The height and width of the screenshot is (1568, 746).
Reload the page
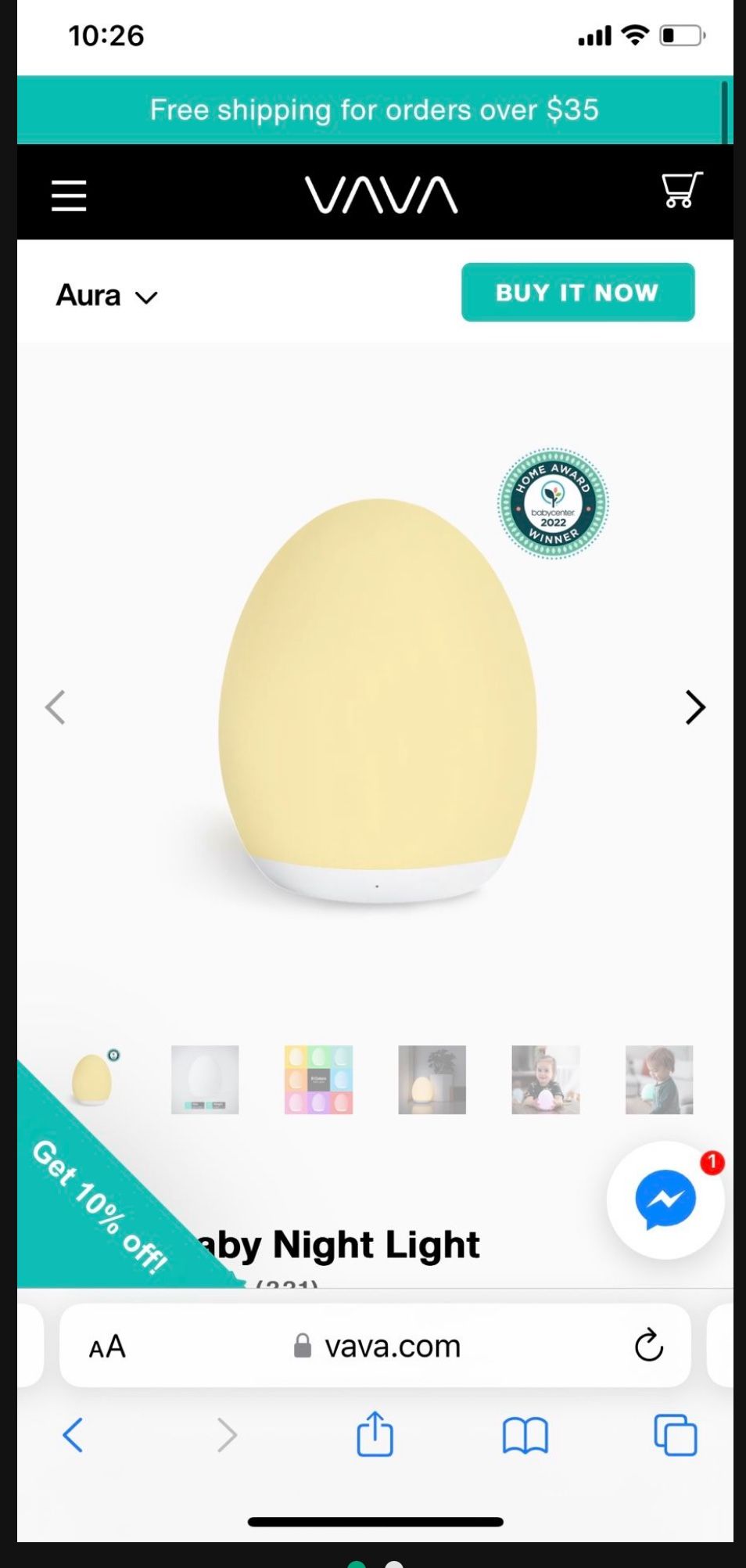pyautogui.click(x=648, y=1346)
